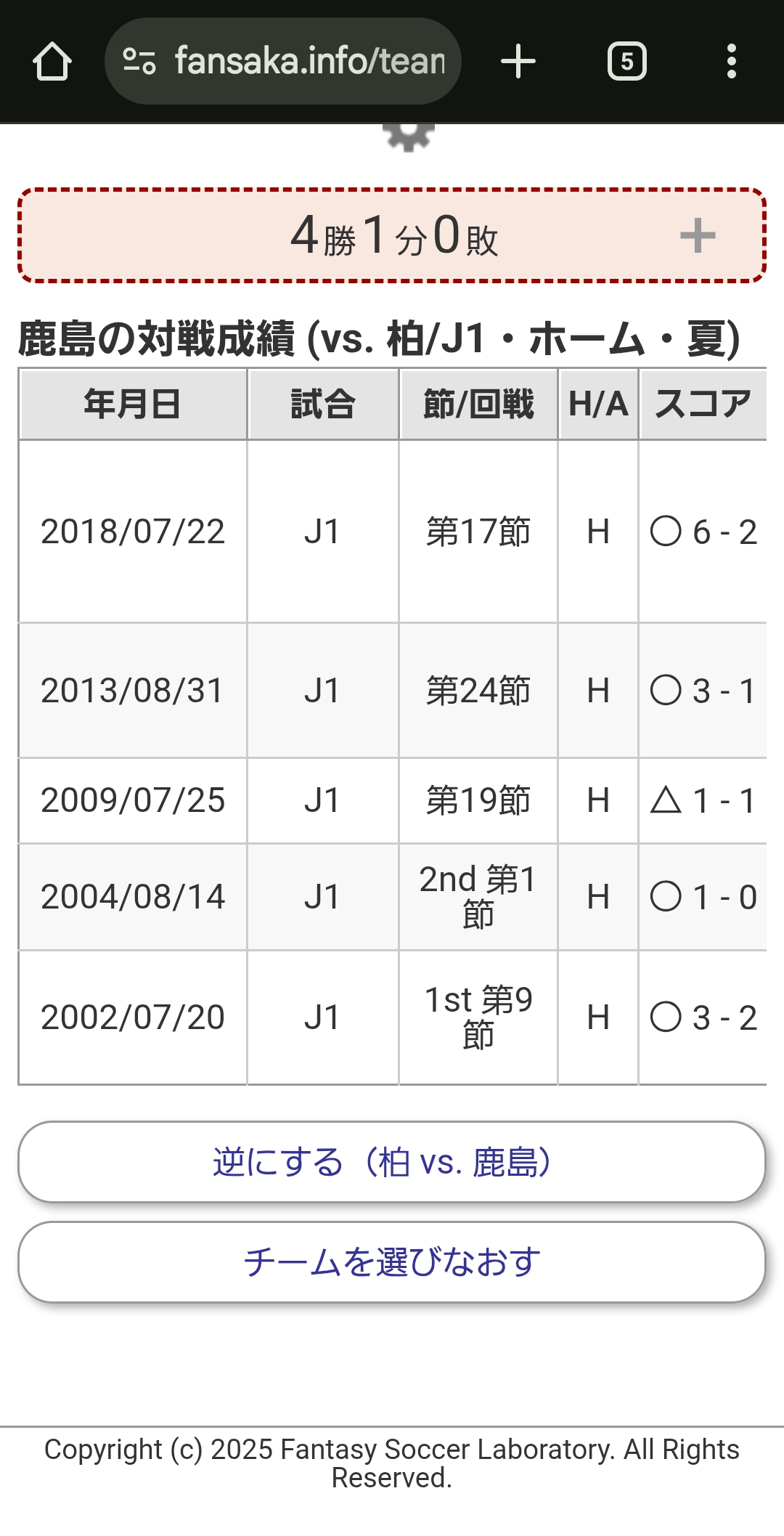Viewport: 784px width, 1536px height.
Task: Tap the fansaka.info address bar
Action: pyautogui.click(x=283, y=61)
